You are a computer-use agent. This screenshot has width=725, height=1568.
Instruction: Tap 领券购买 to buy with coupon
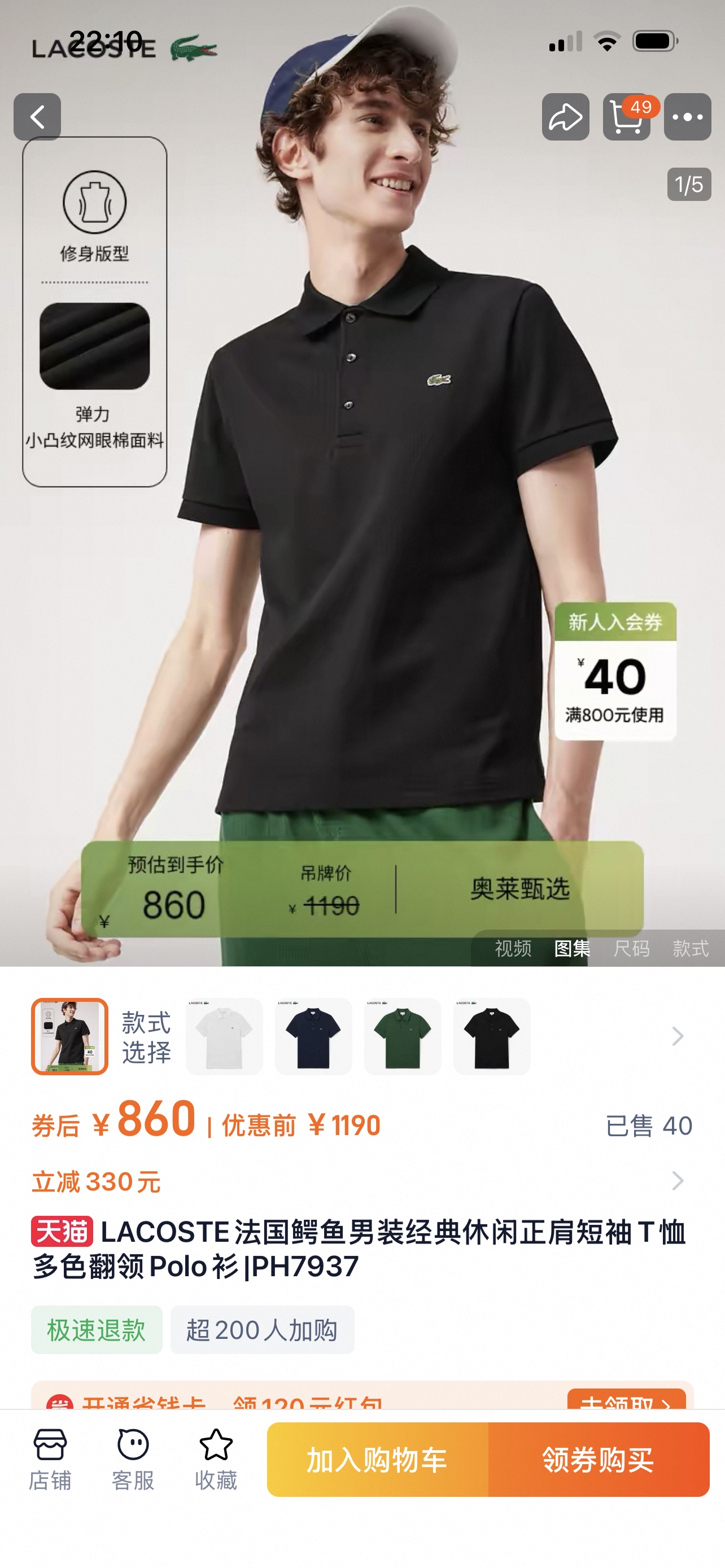tap(599, 1460)
